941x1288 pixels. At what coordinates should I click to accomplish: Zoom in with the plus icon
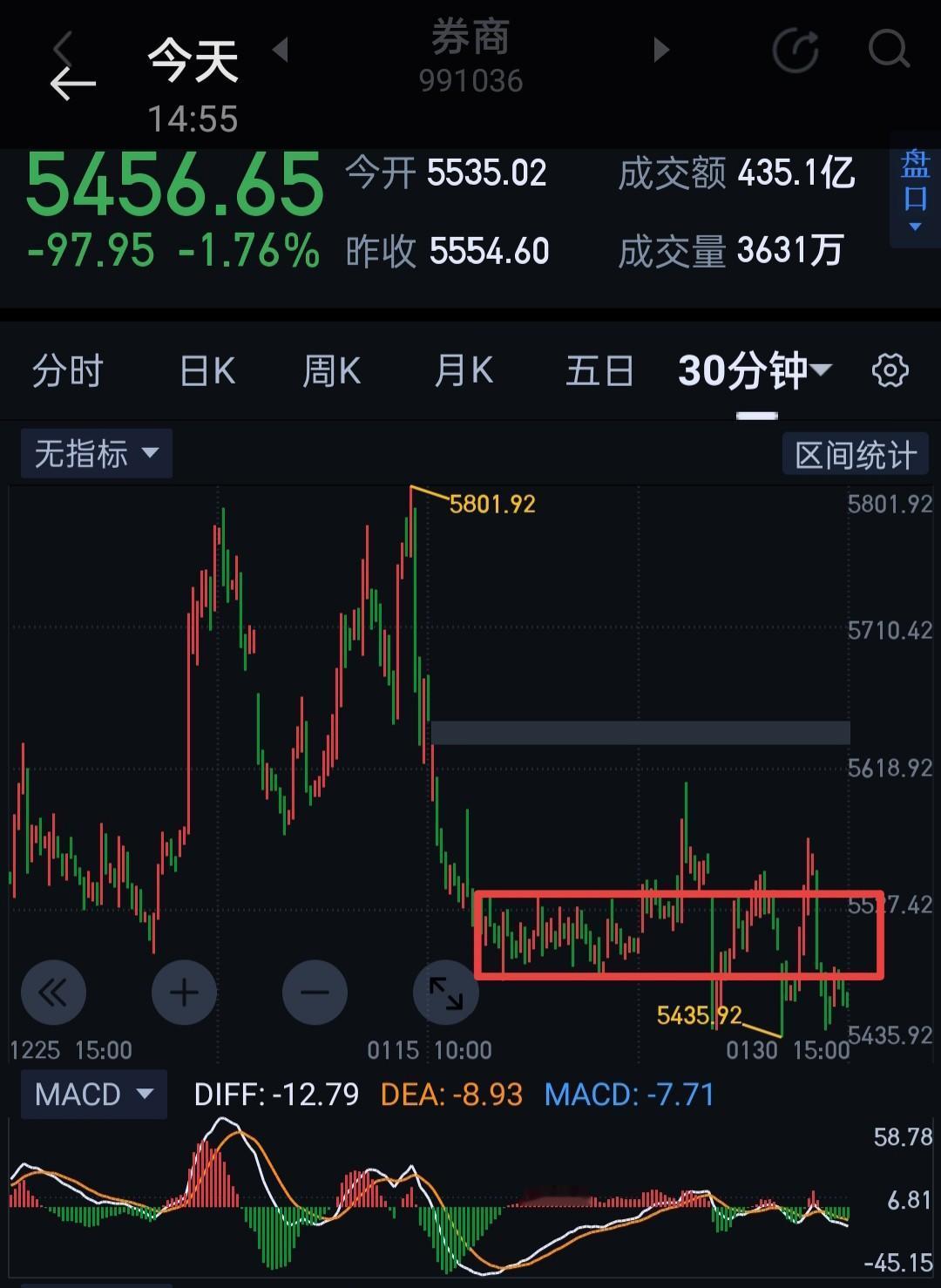[x=184, y=992]
